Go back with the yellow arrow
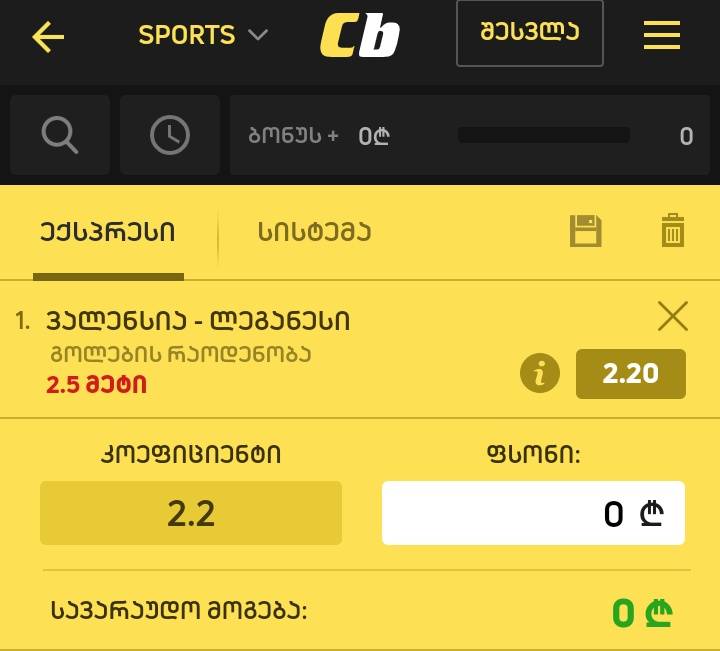The height and width of the screenshot is (651, 720). coord(48,37)
